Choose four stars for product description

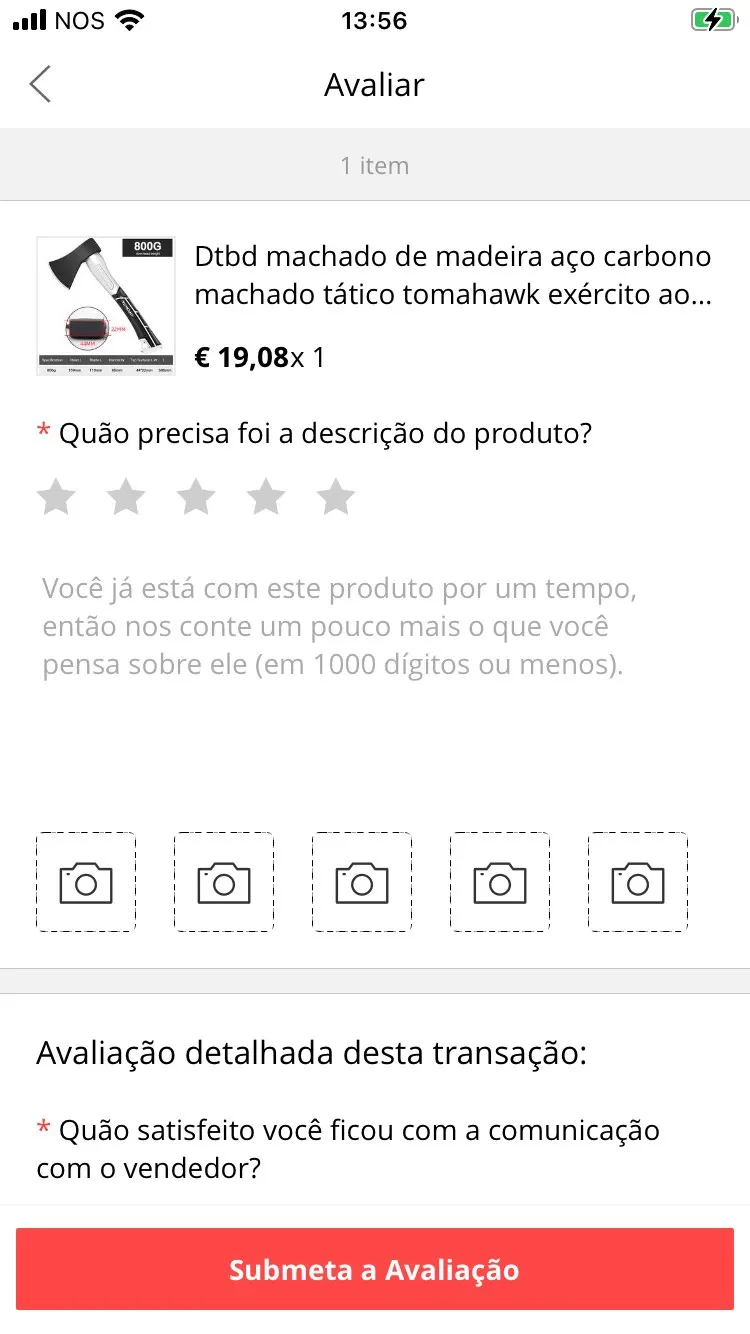click(266, 497)
